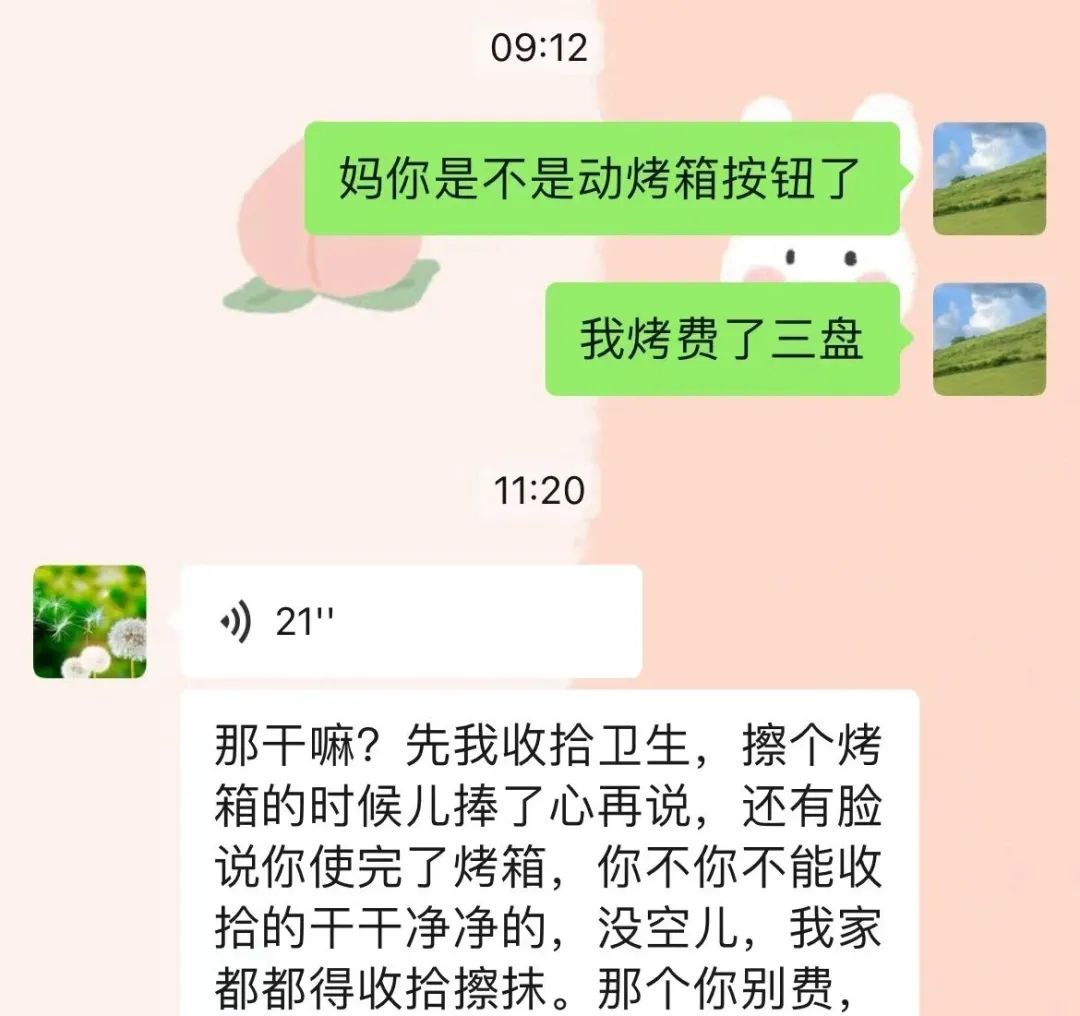Viewport: 1080px width, 1016px height.
Task: Tap avatar beside 妈你是不是动烤箱按钮了 message
Action: [x=989, y=179]
